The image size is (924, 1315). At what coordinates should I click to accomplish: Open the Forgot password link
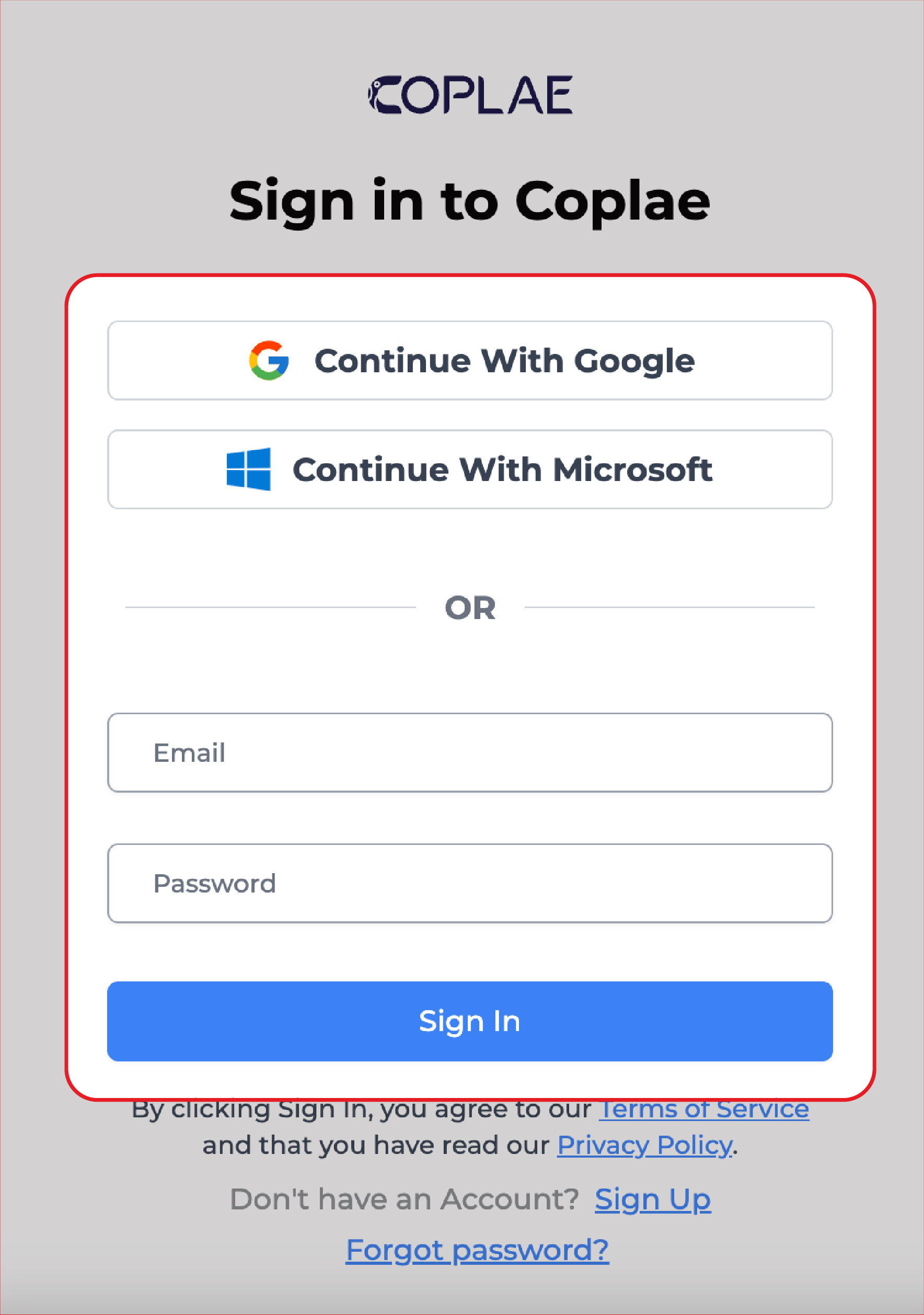tap(477, 1250)
